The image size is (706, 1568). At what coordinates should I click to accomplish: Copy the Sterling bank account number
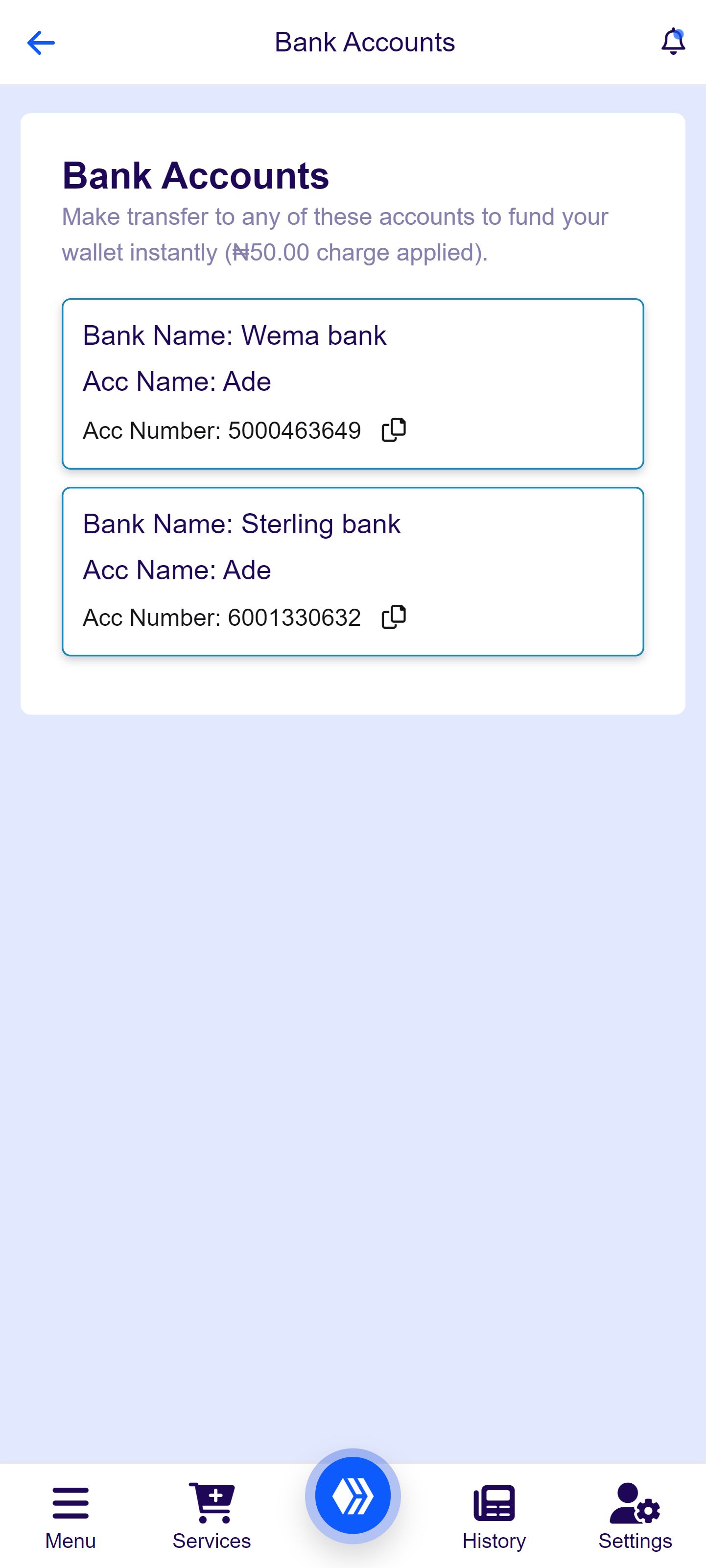point(394,617)
